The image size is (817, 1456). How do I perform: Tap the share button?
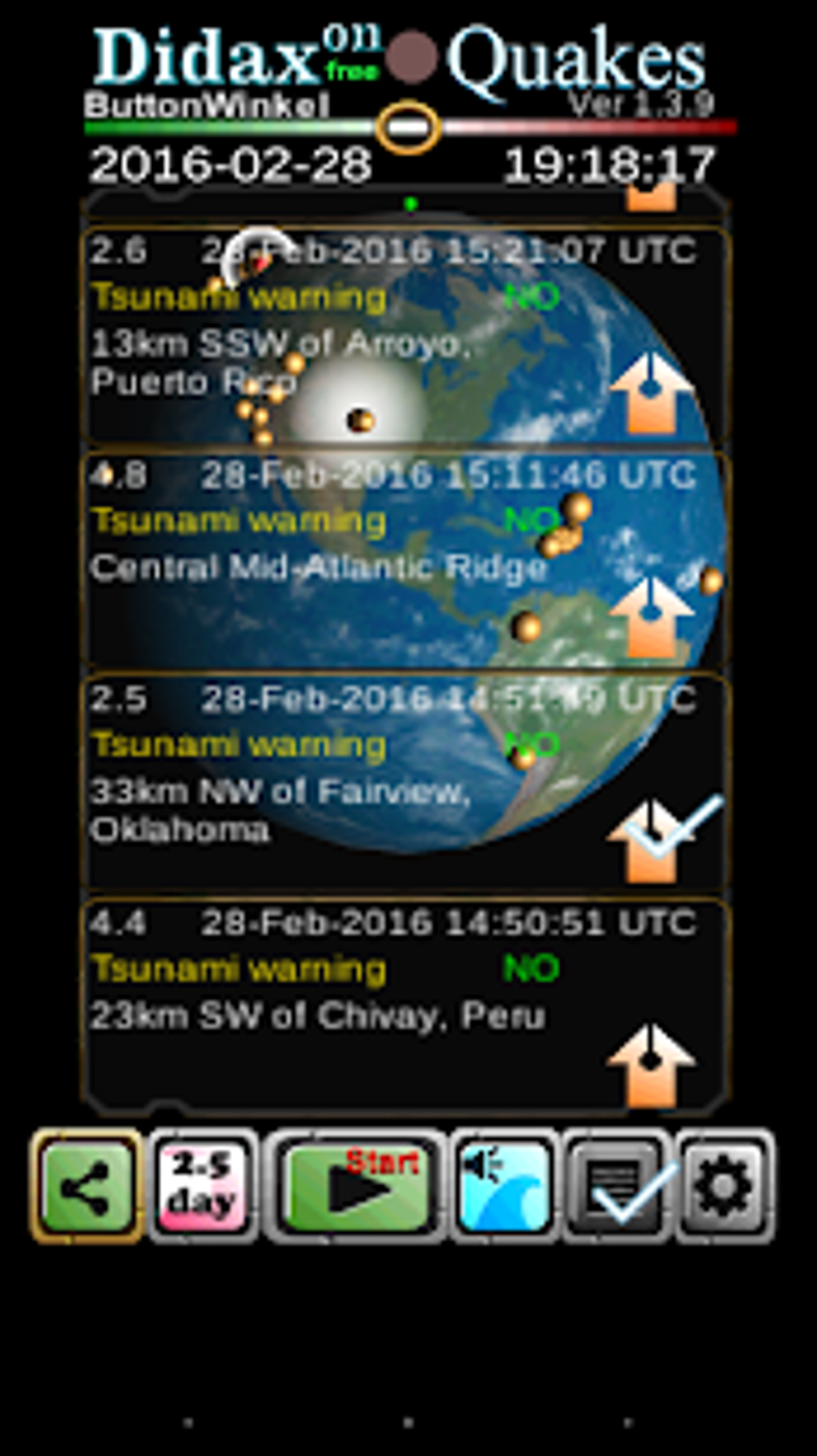(x=87, y=1186)
